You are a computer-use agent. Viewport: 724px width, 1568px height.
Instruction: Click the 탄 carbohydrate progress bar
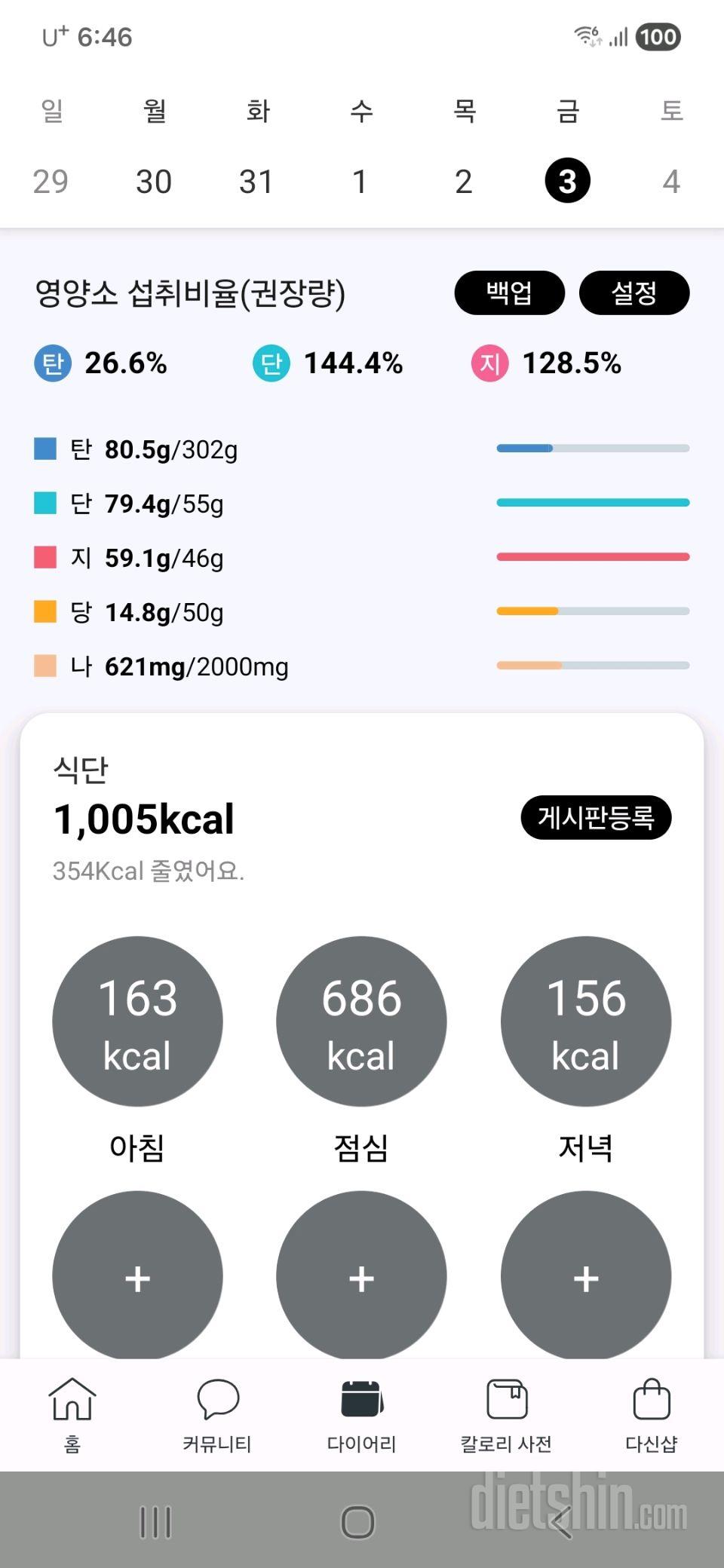[594, 448]
